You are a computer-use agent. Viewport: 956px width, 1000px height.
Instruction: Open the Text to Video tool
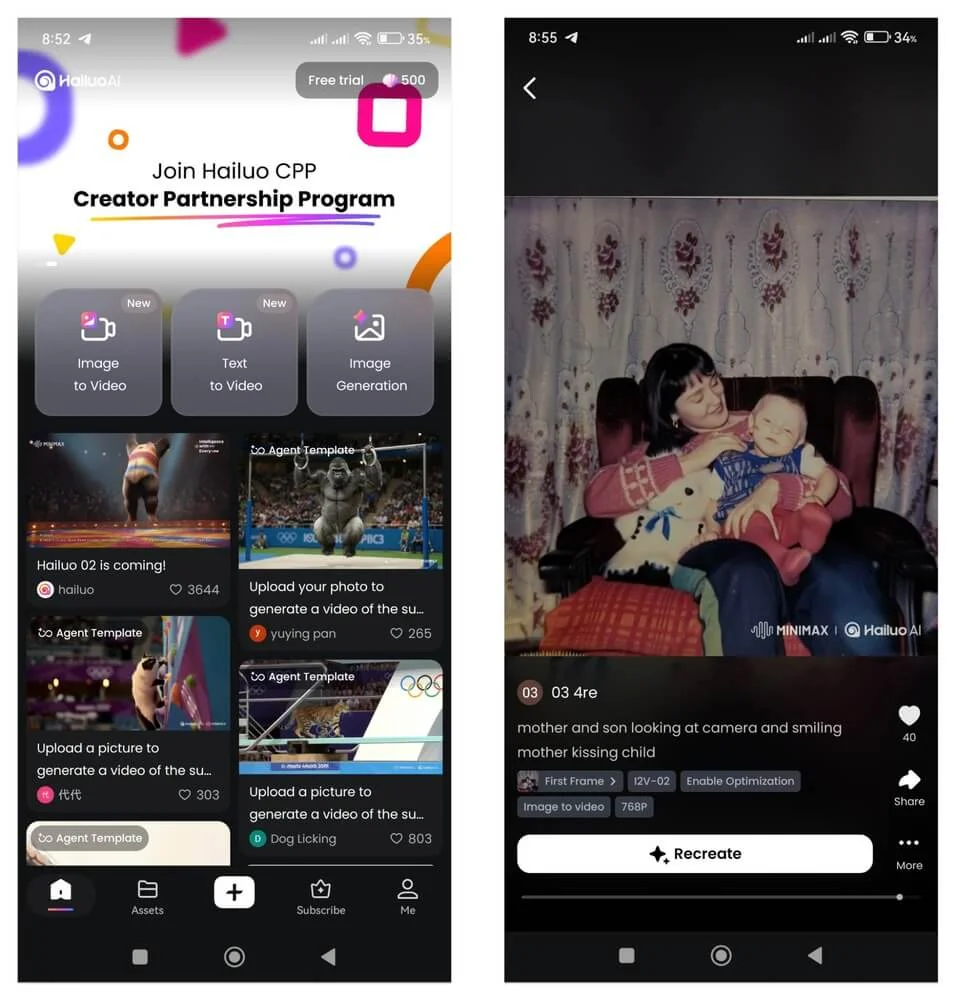click(235, 351)
